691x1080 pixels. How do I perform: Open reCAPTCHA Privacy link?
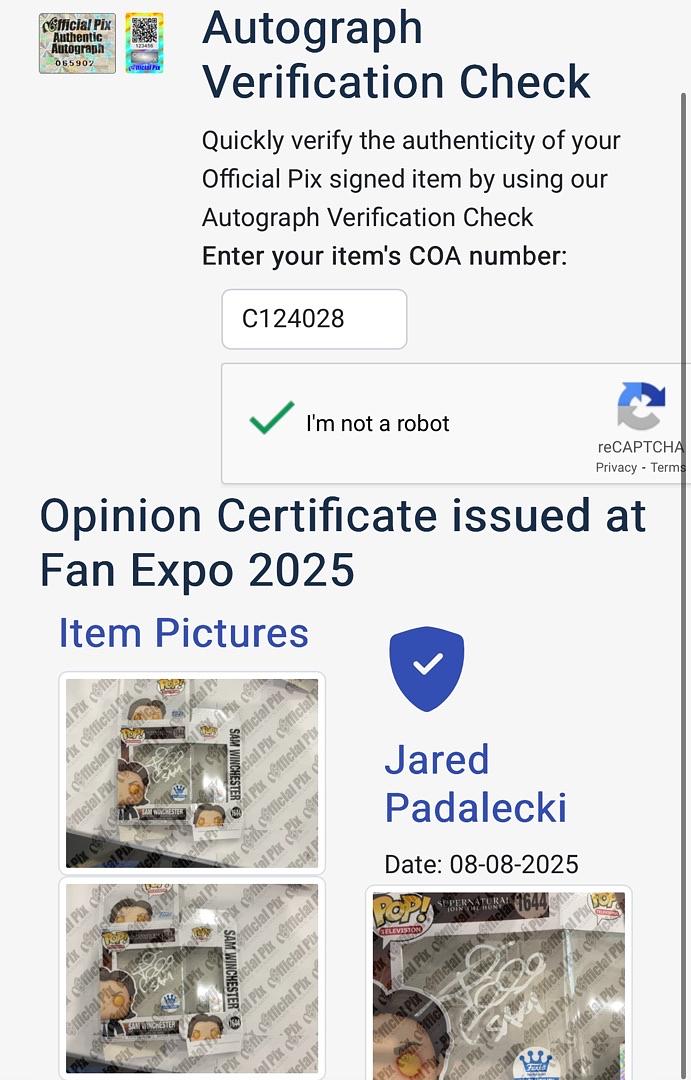point(616,467)
